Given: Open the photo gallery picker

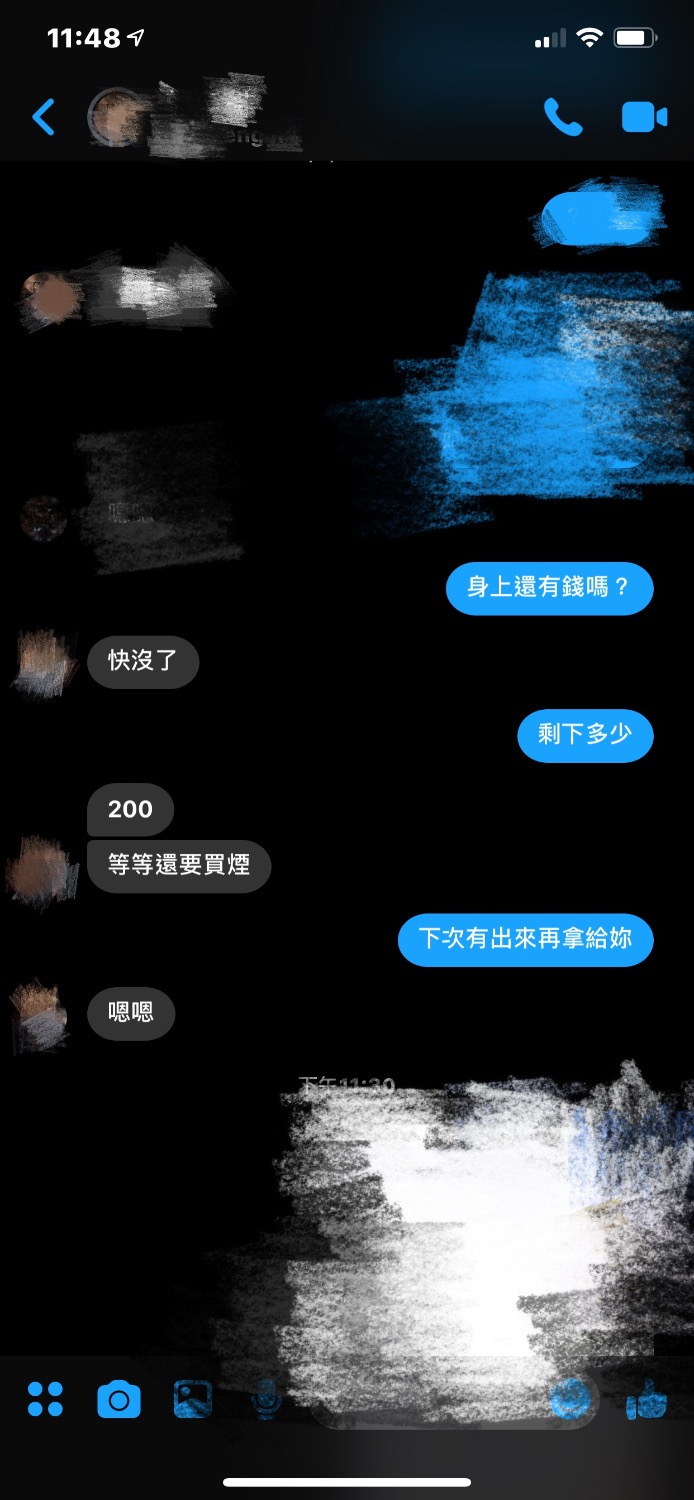Looking at the screenshot, I should 192,1399.
